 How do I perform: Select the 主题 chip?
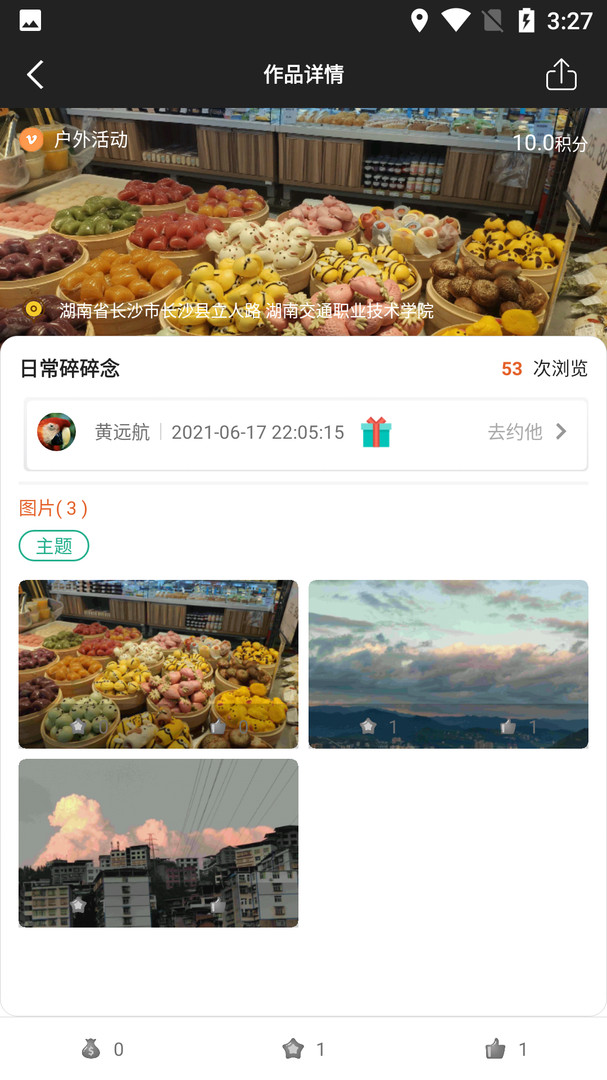click(x=54, y=546)
